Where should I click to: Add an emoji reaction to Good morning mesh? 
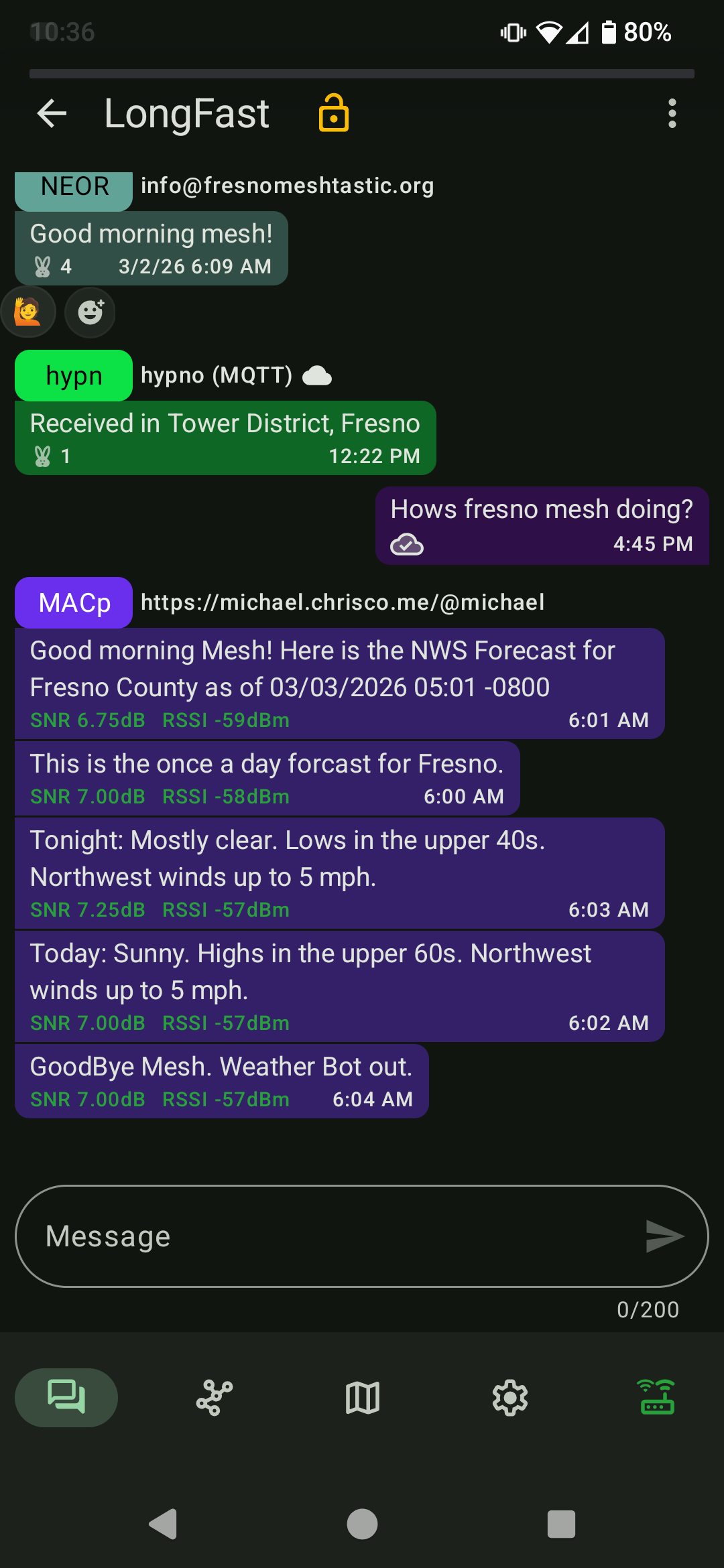point(90,312)
